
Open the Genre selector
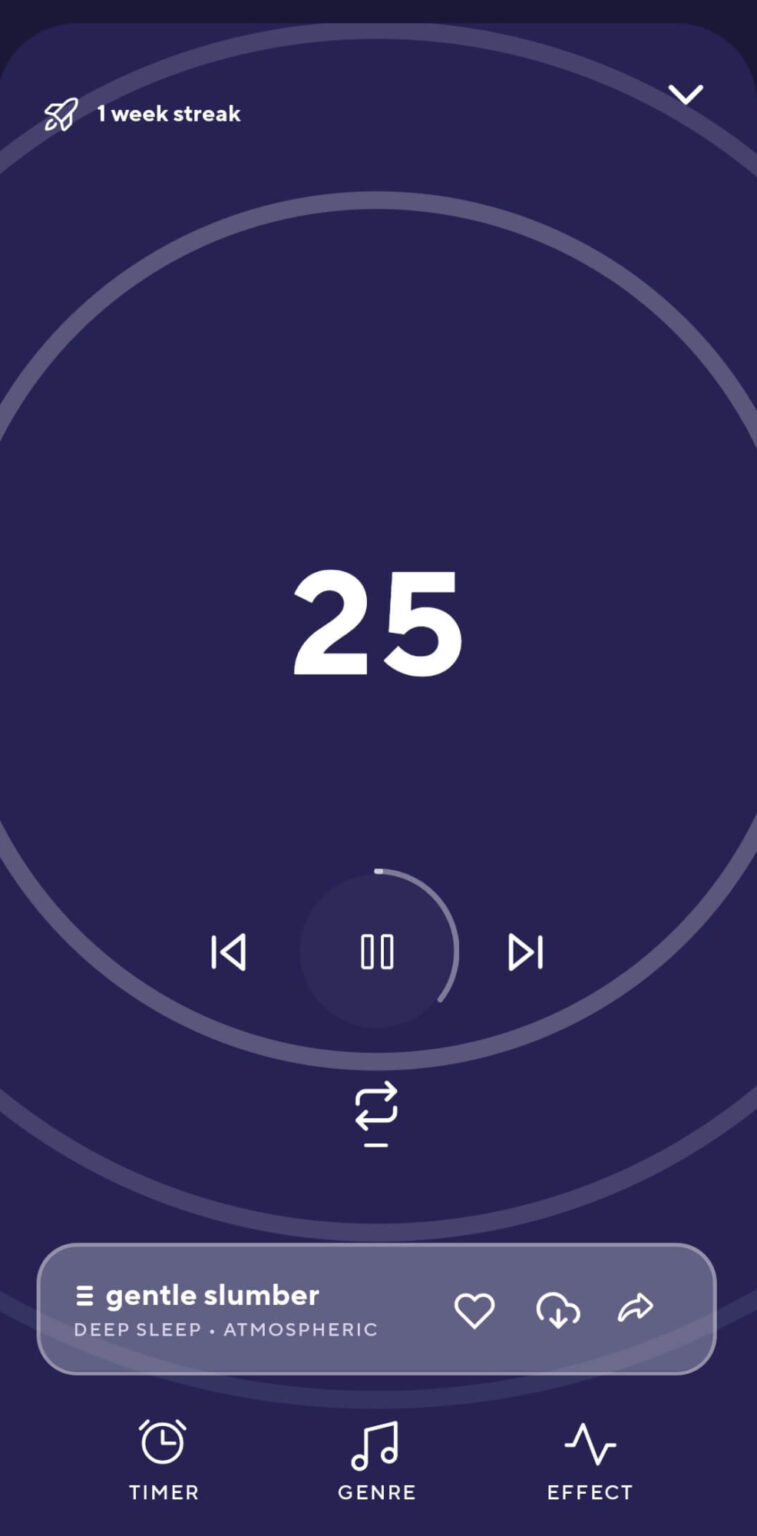(377, 1461)
